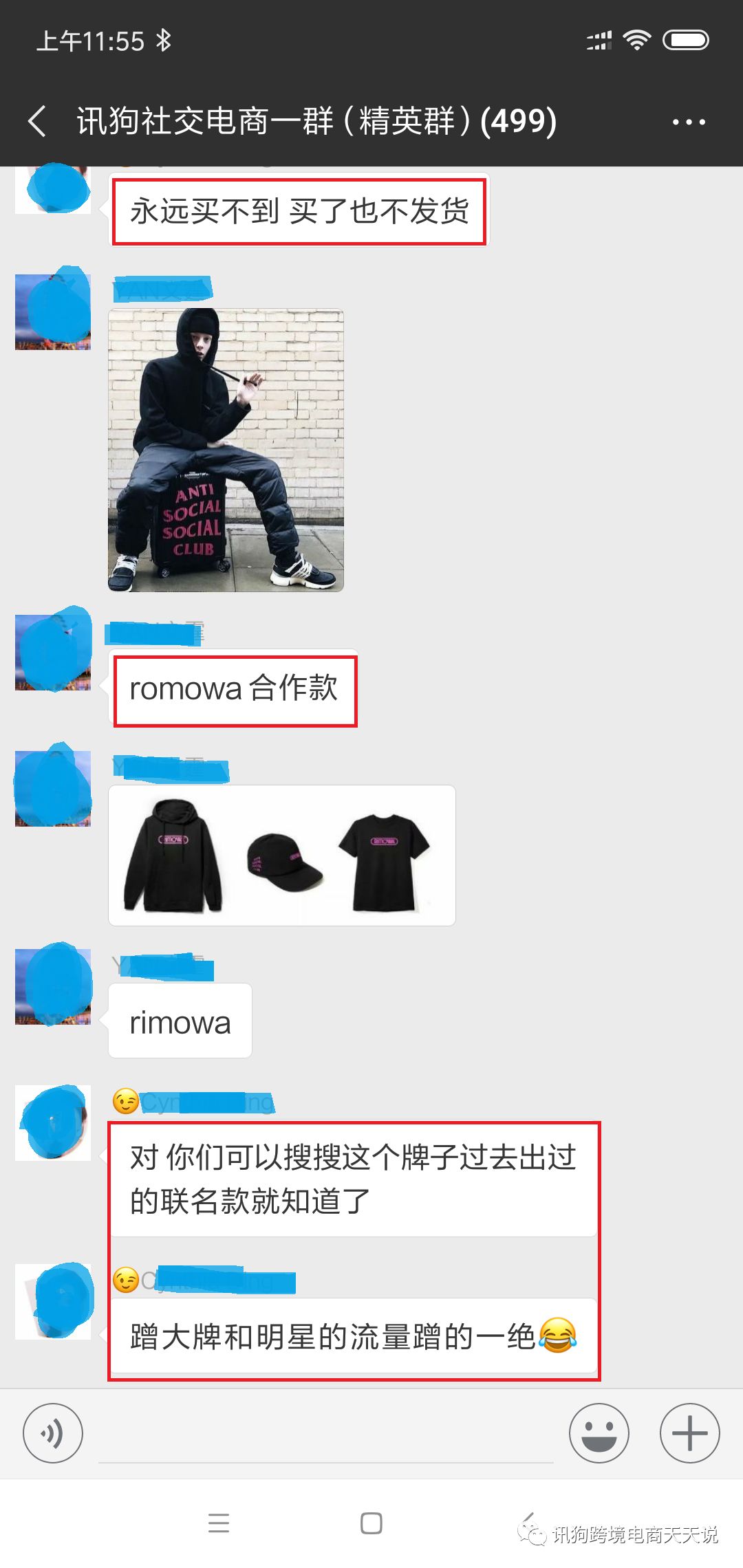Open the group chat overflow menu
The height and width of the screenshot is (1568, 743).
(689, 122)
